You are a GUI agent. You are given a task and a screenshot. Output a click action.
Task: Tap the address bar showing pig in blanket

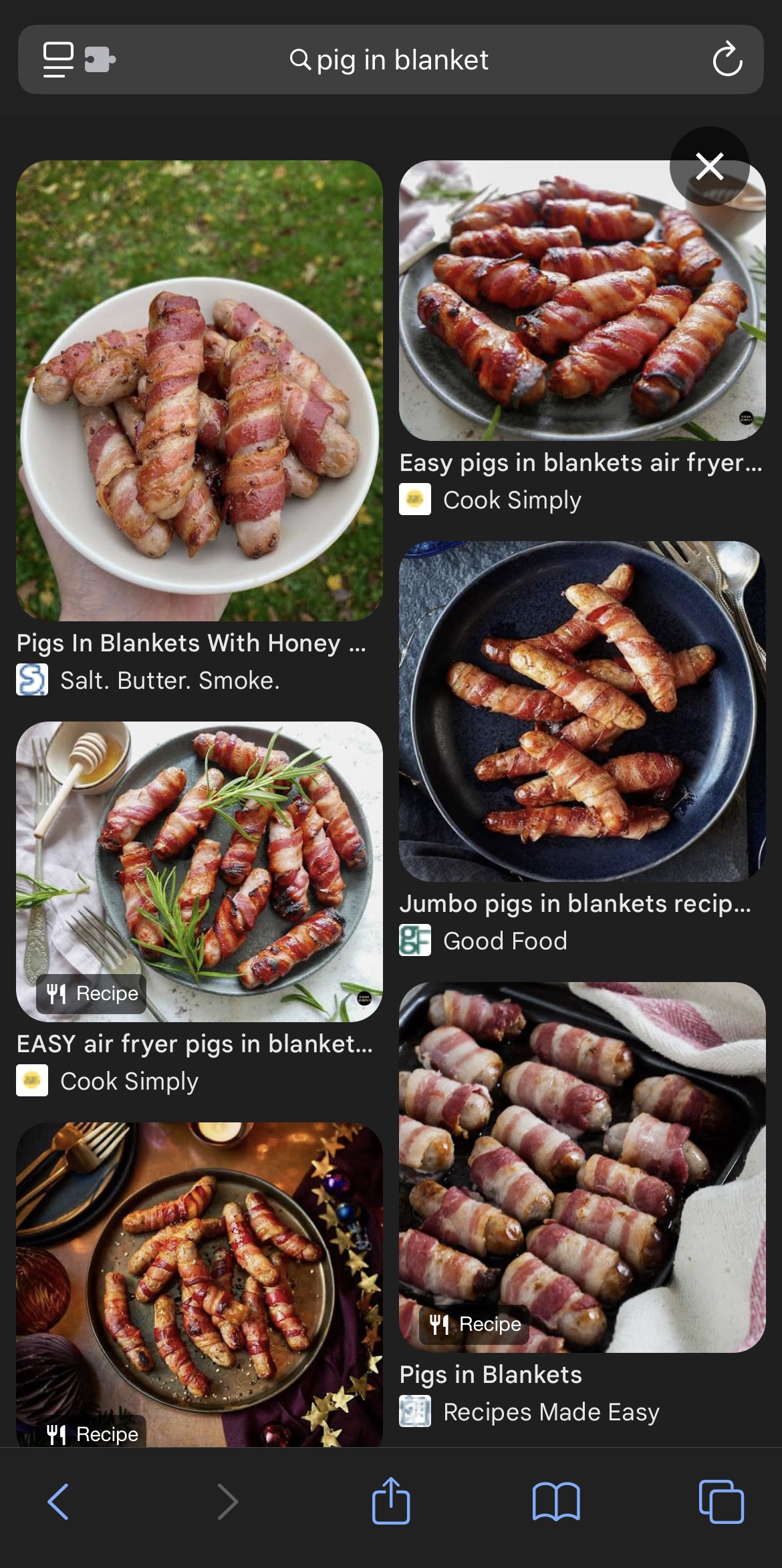pos(390,60)
